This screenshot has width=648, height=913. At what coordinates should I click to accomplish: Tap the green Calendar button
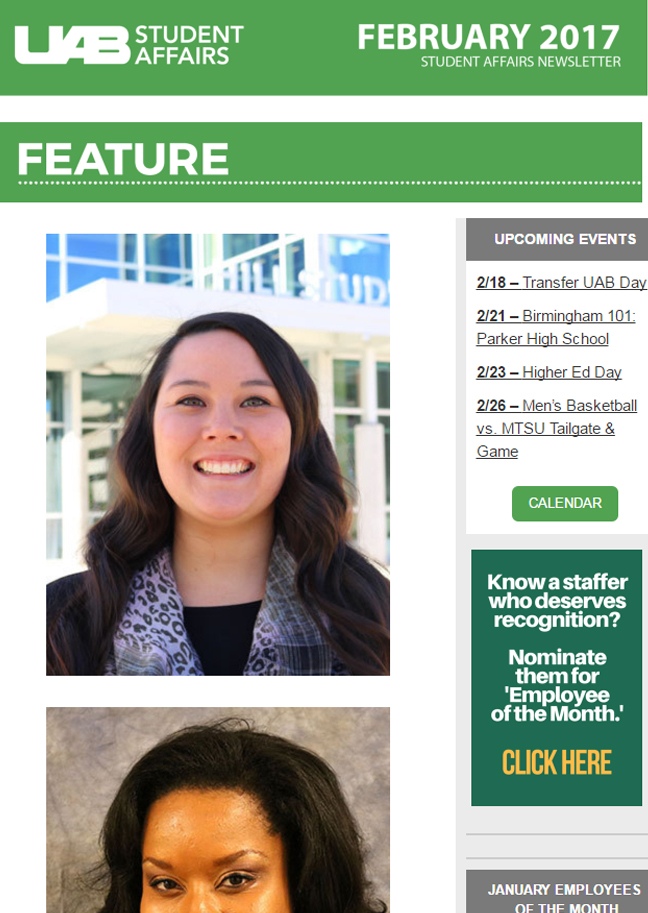click(564, 503)
